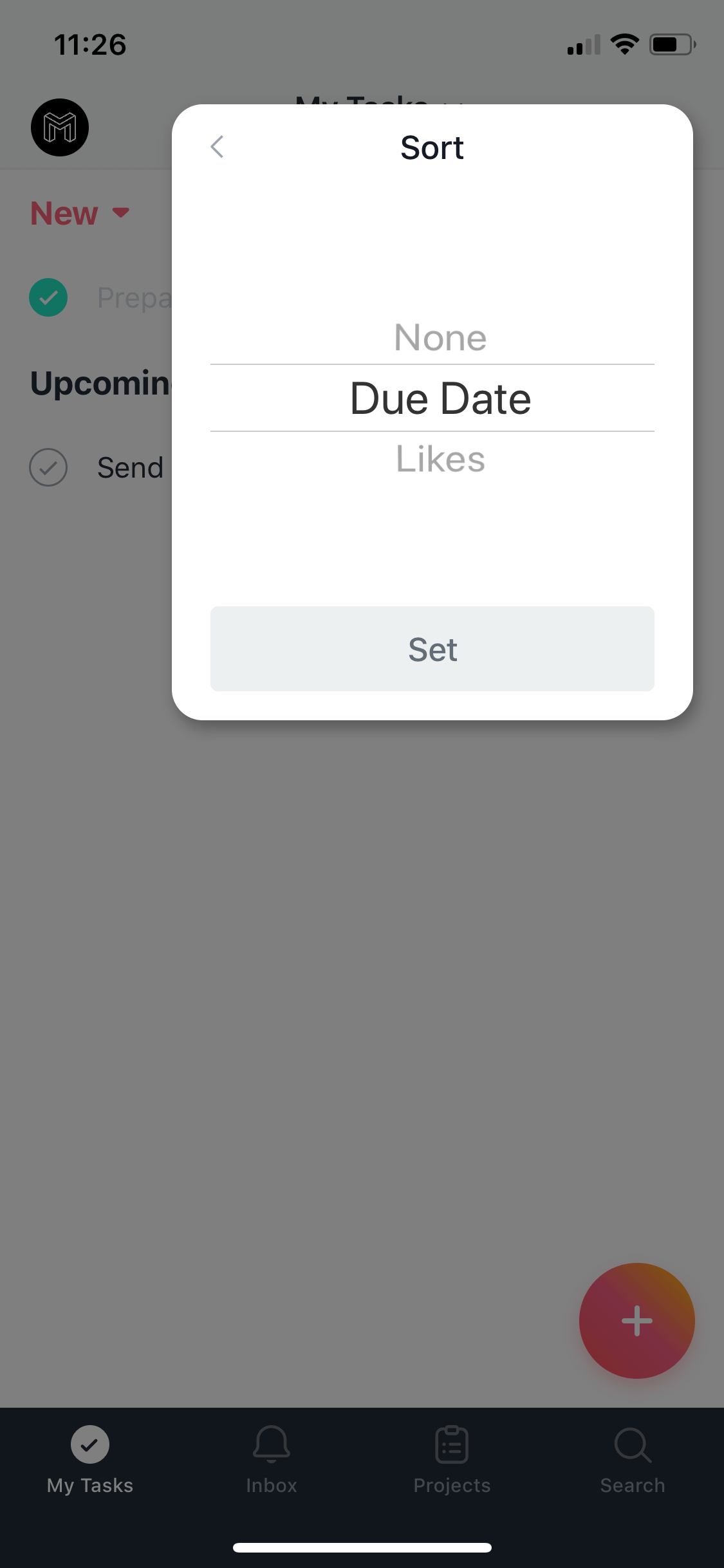Mark the Send task as complete
This screenshot has height=1568, width=724.
[48, 467]
